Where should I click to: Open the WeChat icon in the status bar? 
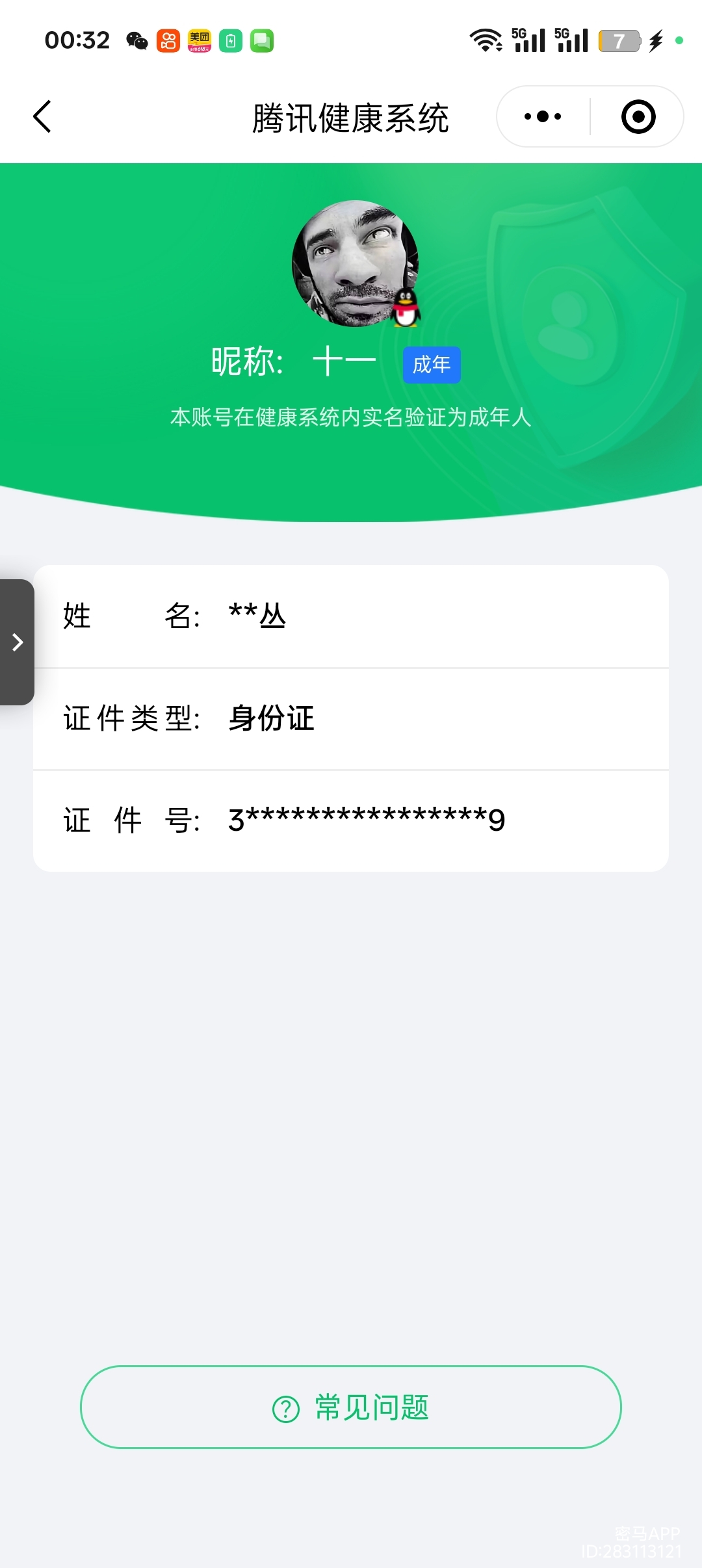[135, 41]
